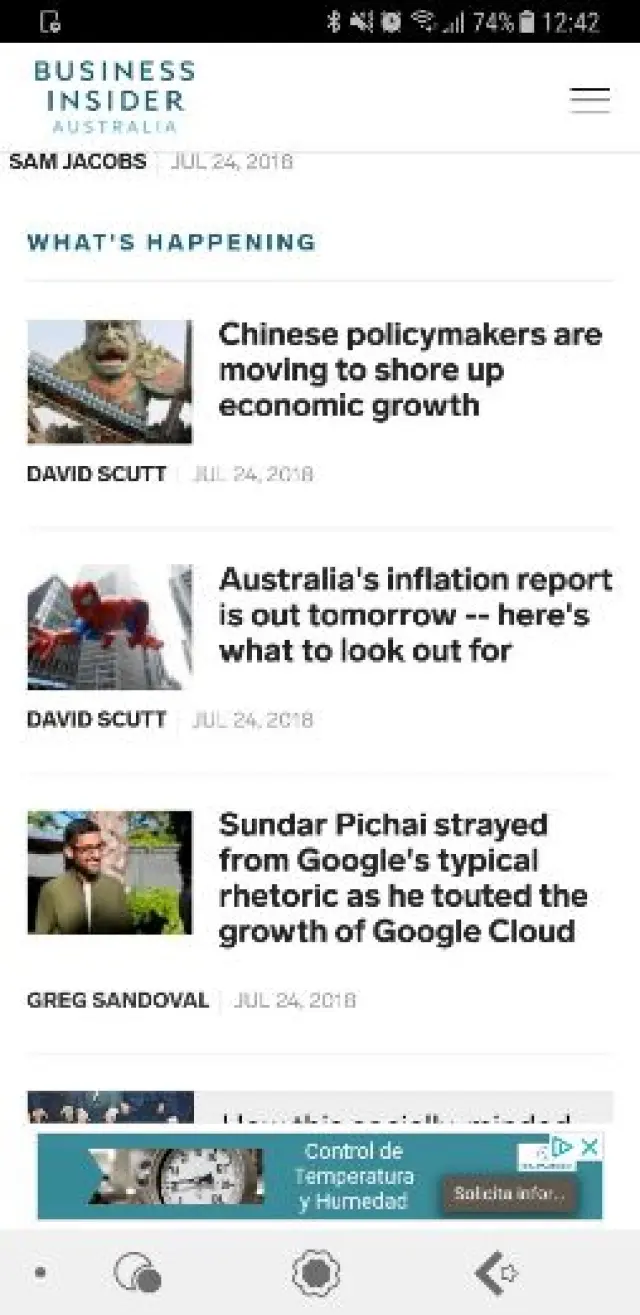This screenshot has width=640, height=1315.
Task: Go to the phone home screen
Action: click(316, 1273)
